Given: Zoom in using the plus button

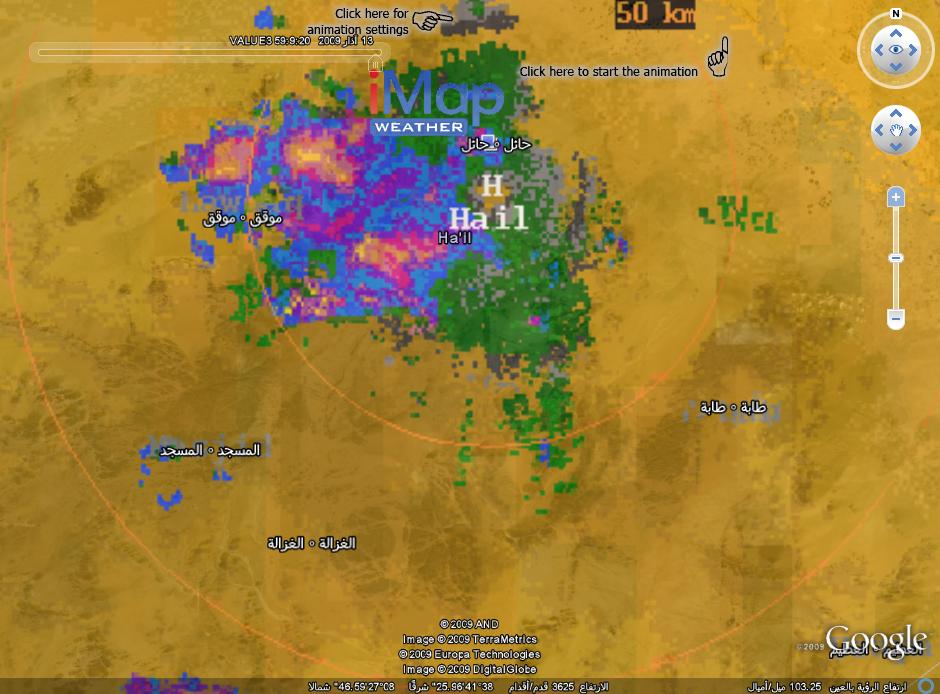Looking at the screenshot, I should pos(896,197).
